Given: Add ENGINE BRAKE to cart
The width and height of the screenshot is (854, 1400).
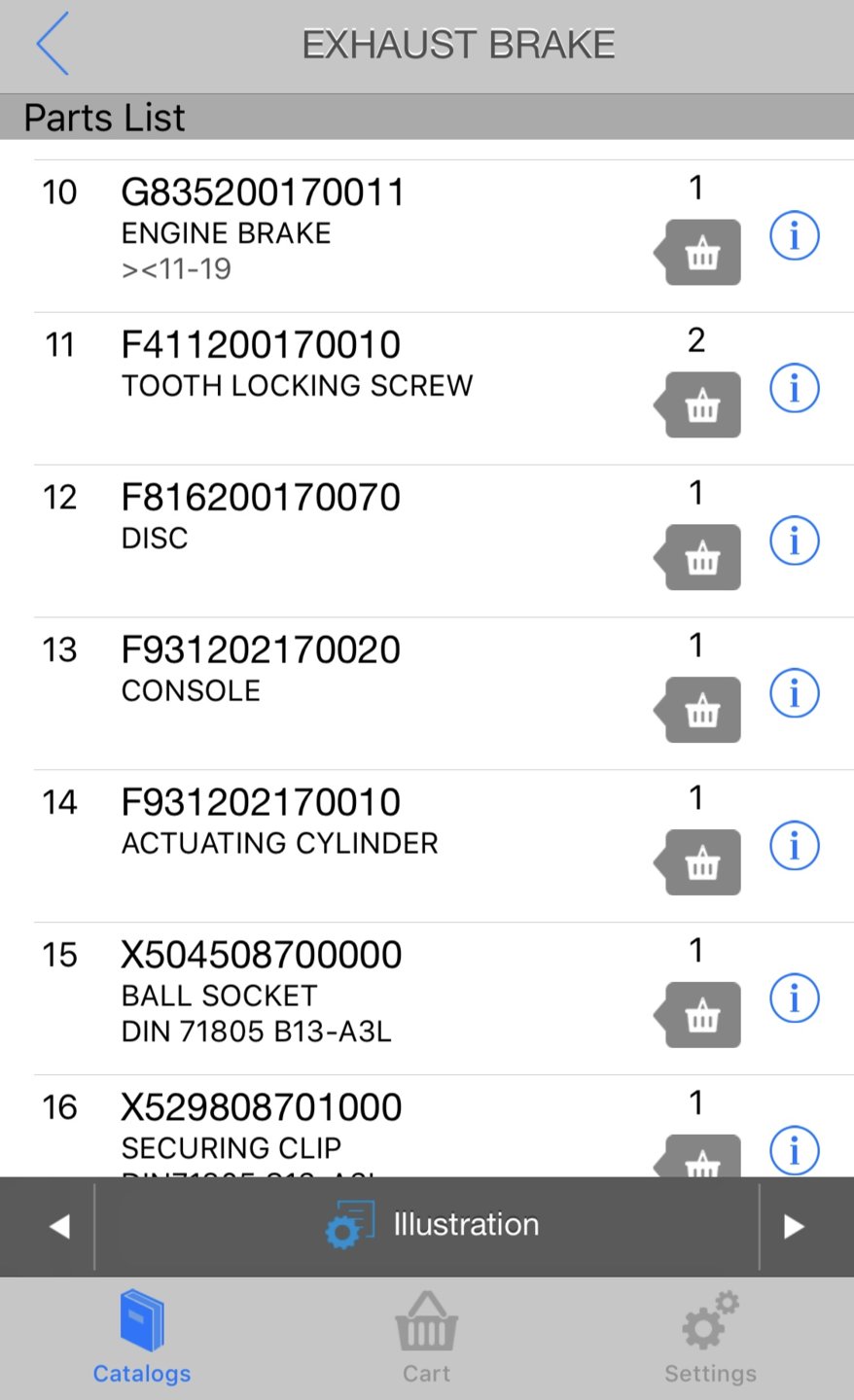Looking at the screenshot, I should 701,253.
